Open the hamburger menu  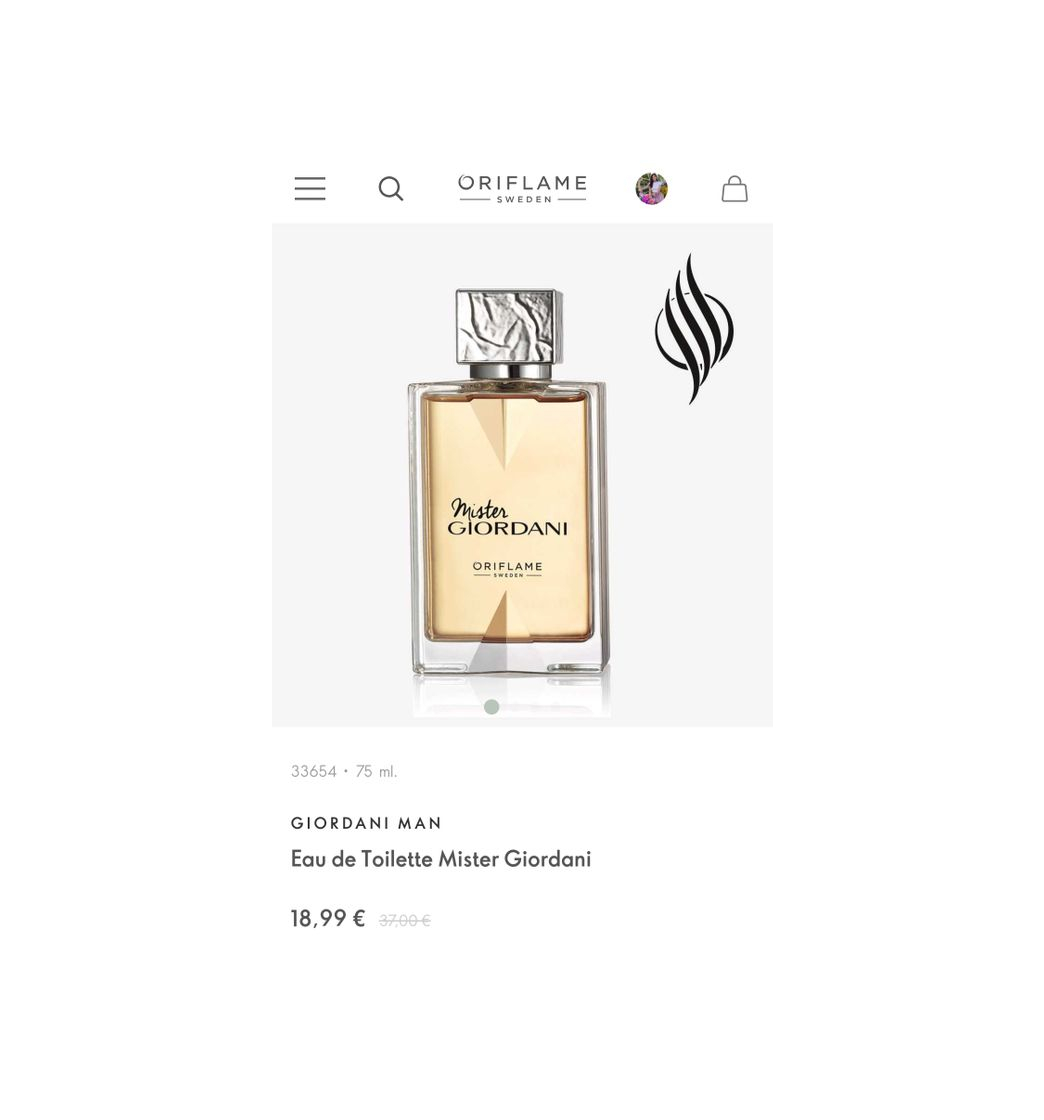(310, 188)
